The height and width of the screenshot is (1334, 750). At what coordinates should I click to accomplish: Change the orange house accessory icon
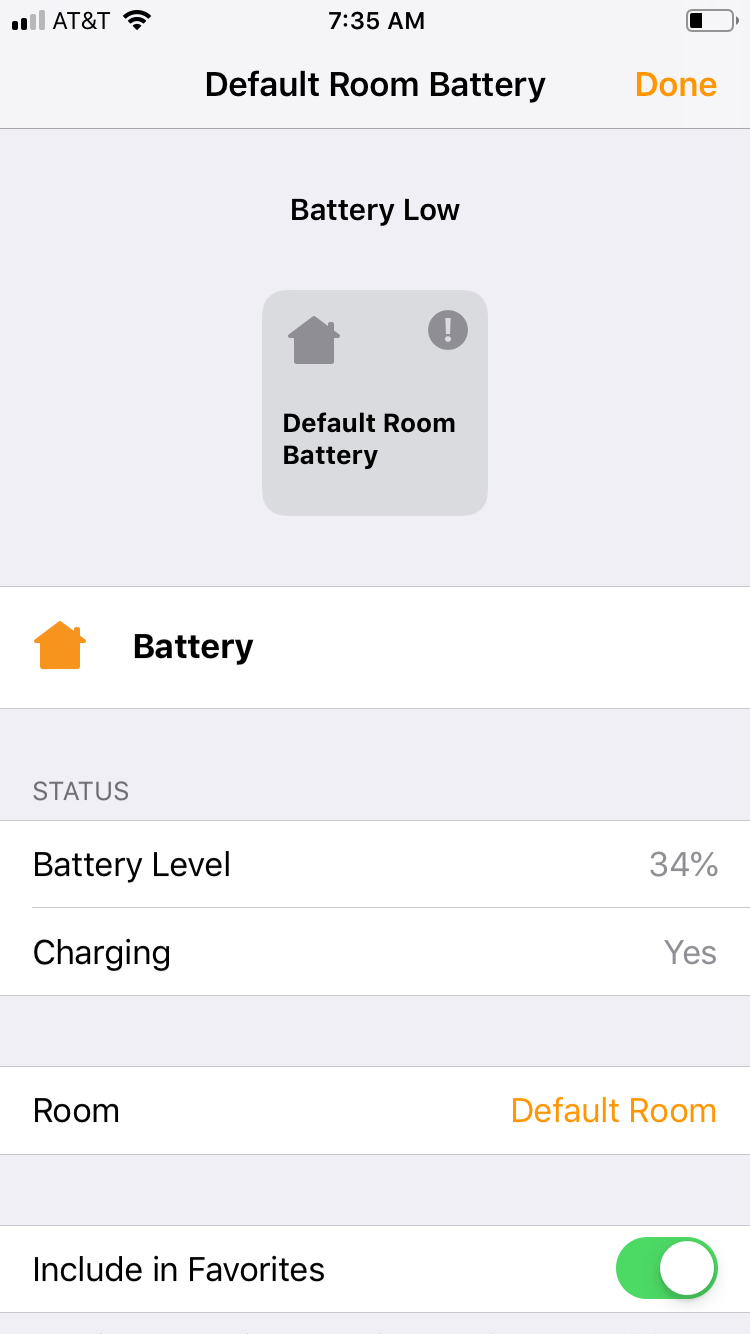[60, 646]
